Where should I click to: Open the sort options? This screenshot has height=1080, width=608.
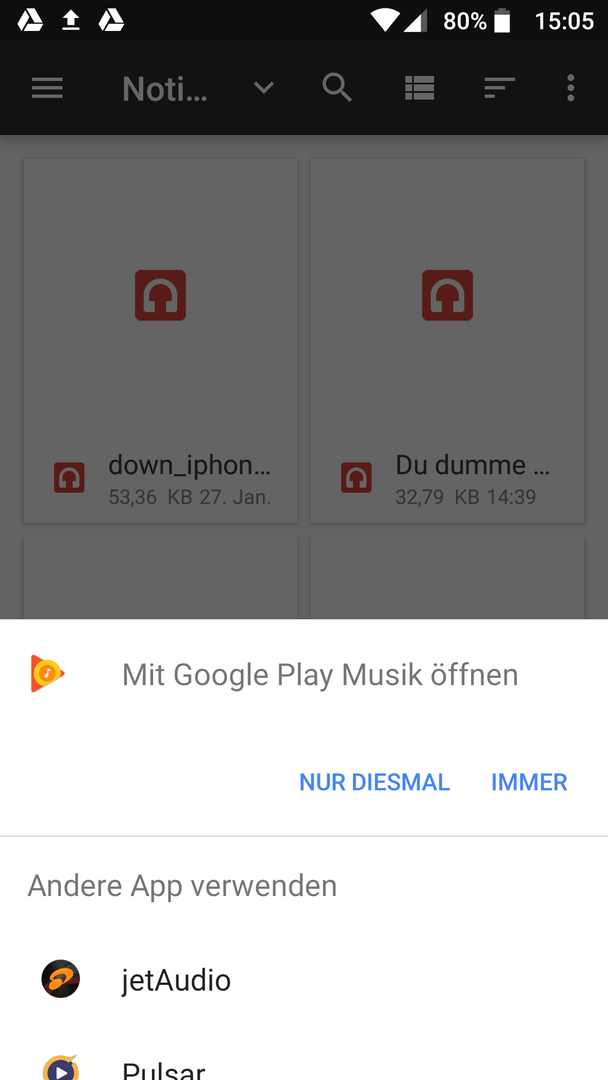click(x=499, y=88)
